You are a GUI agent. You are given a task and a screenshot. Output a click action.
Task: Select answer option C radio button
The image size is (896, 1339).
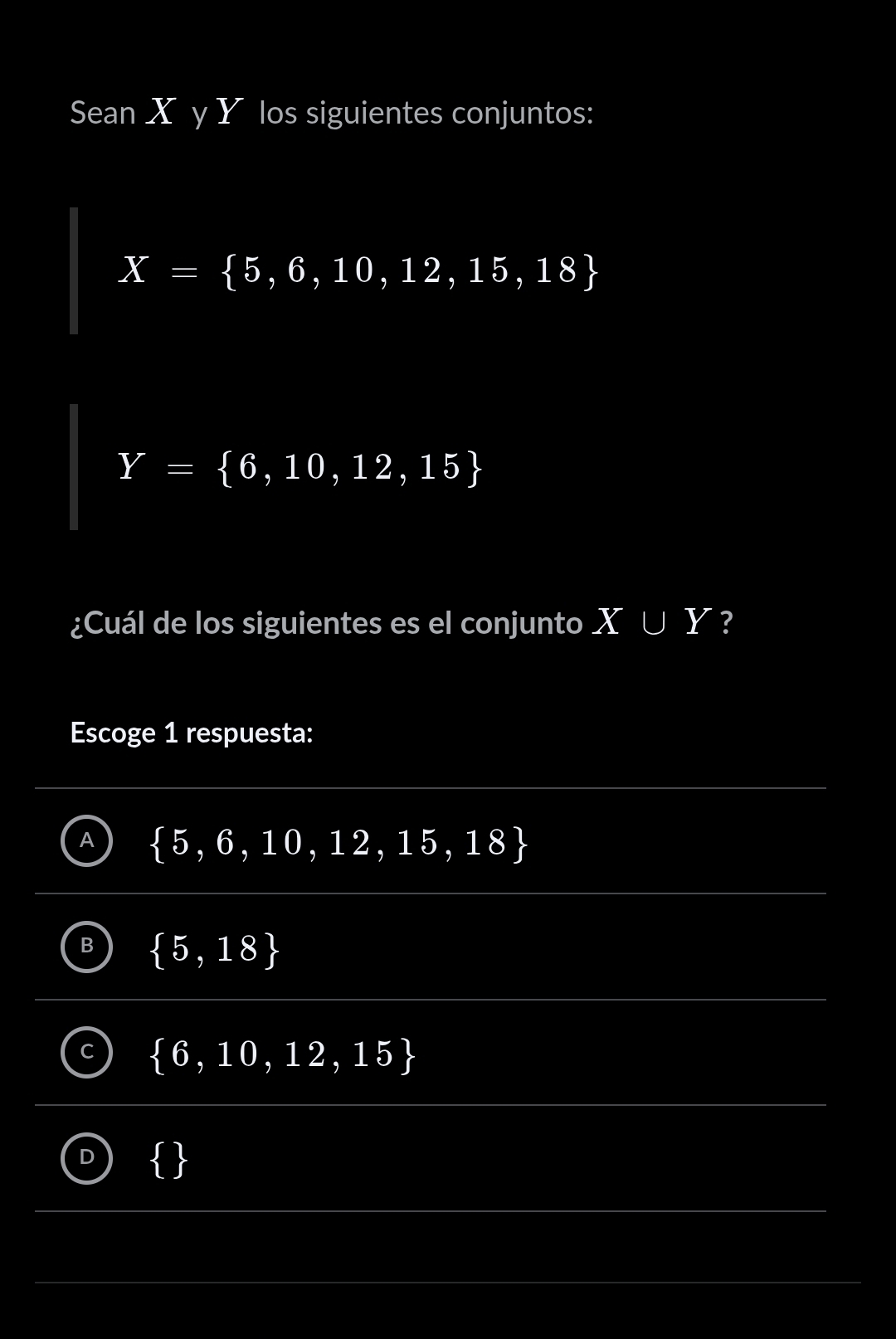[x=85, y=1053]
